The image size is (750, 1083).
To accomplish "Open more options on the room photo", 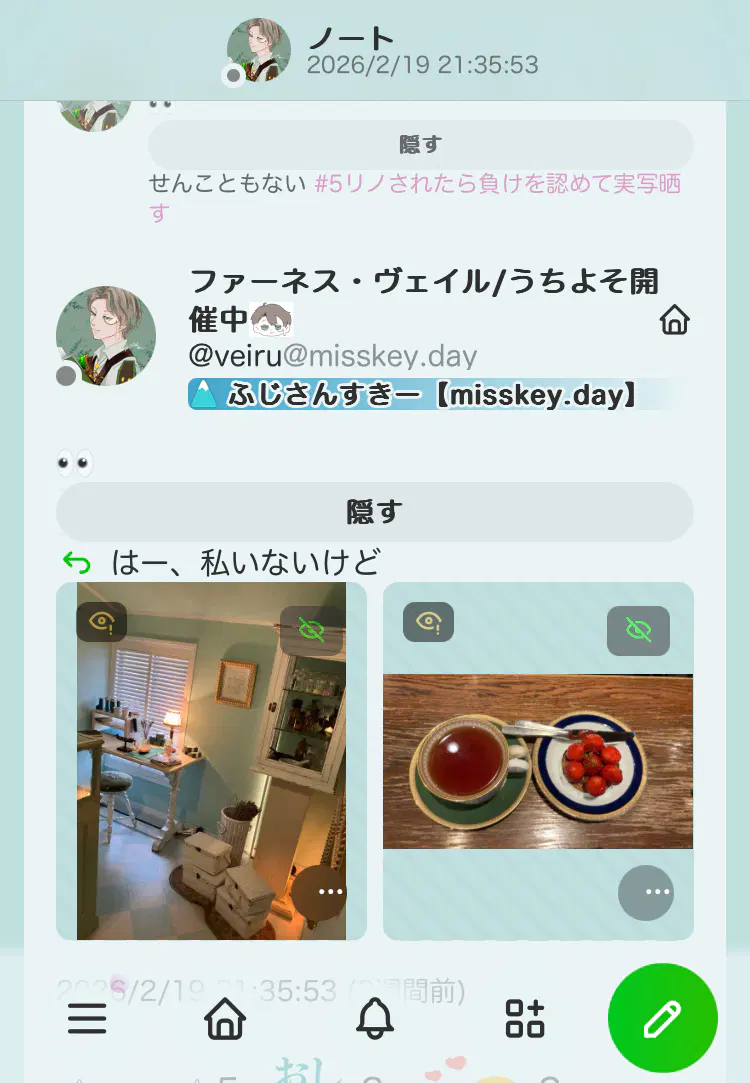I will pos(328,892).
